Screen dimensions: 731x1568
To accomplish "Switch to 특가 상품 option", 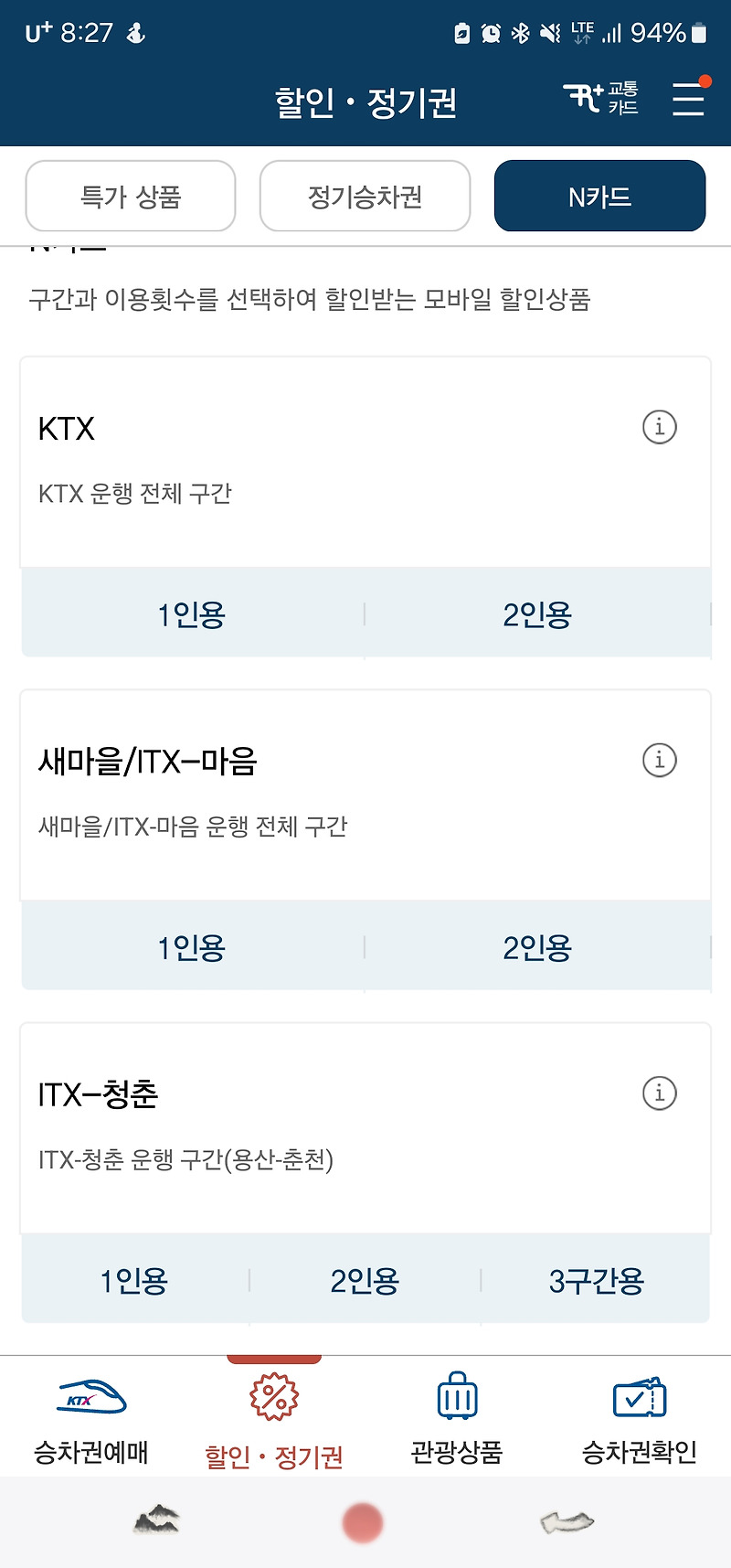I will click(130, 196).
